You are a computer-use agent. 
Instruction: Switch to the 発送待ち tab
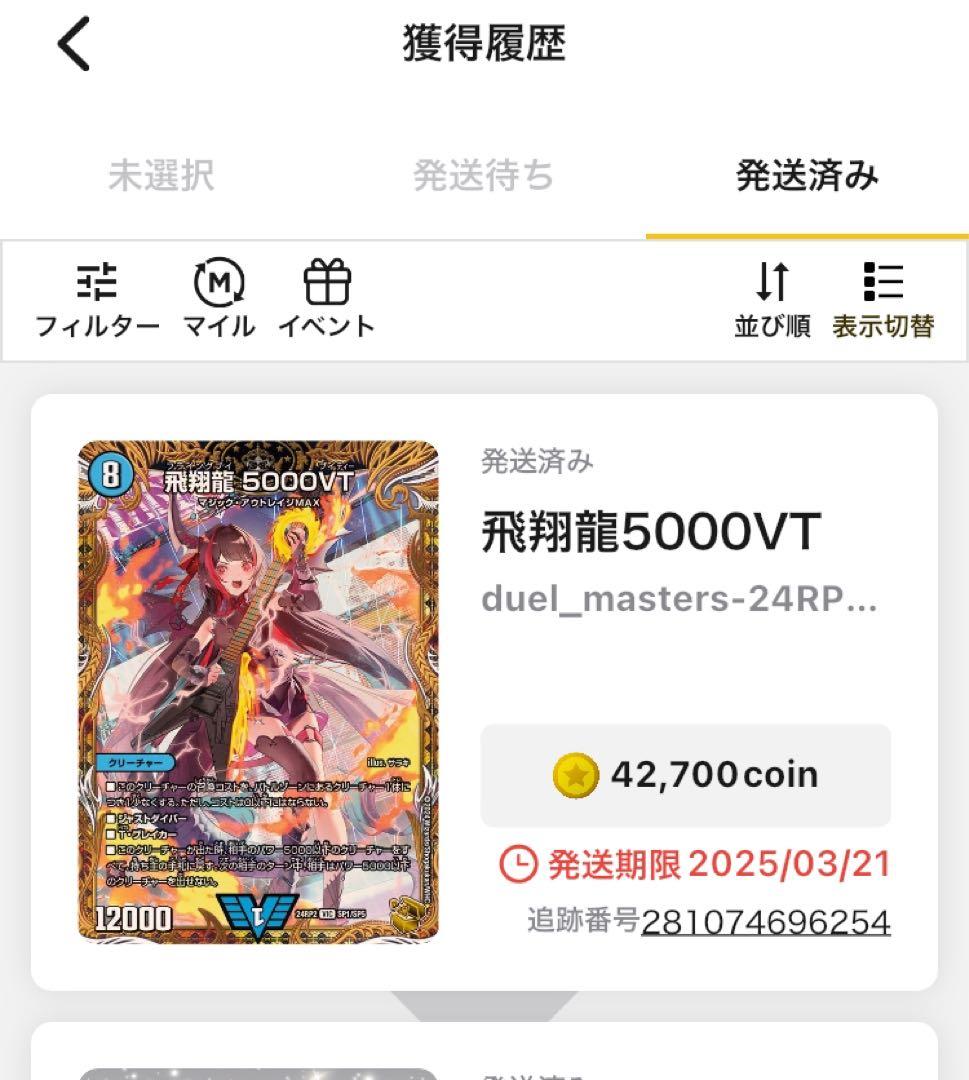click(x=484, y=175)
